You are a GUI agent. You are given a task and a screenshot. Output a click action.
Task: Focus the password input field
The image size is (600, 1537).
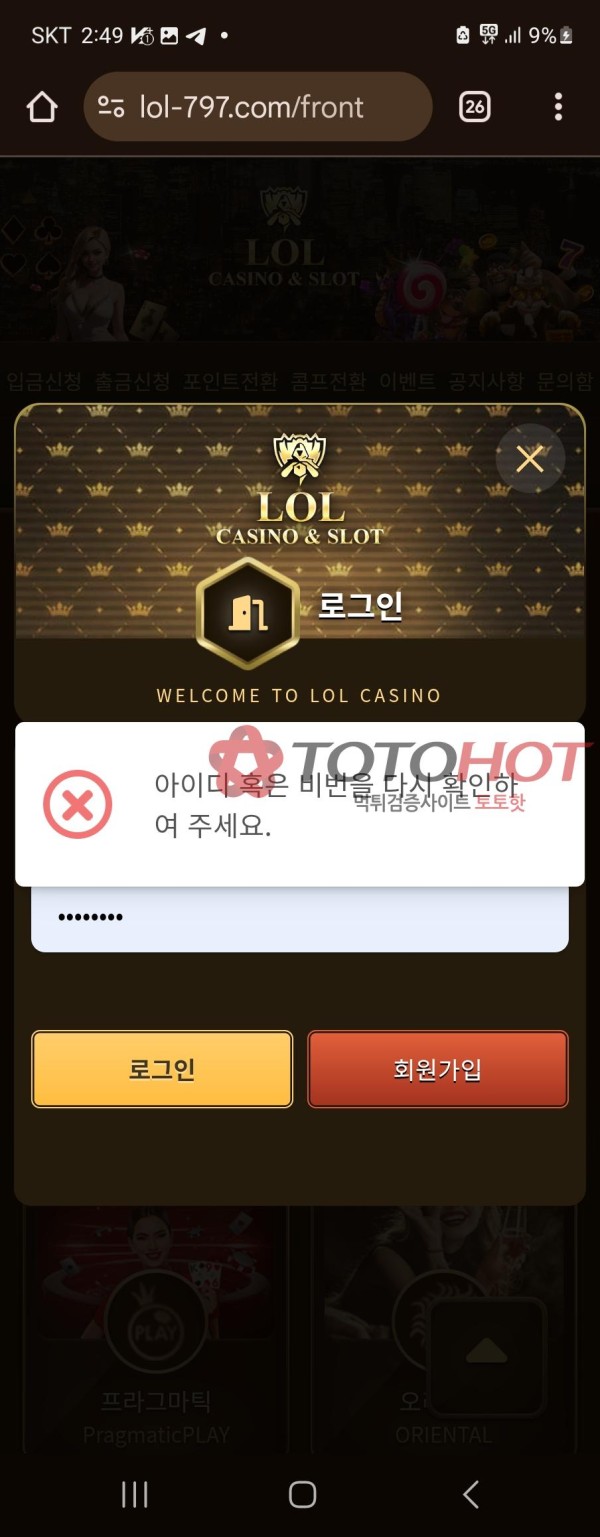point(300,918)
